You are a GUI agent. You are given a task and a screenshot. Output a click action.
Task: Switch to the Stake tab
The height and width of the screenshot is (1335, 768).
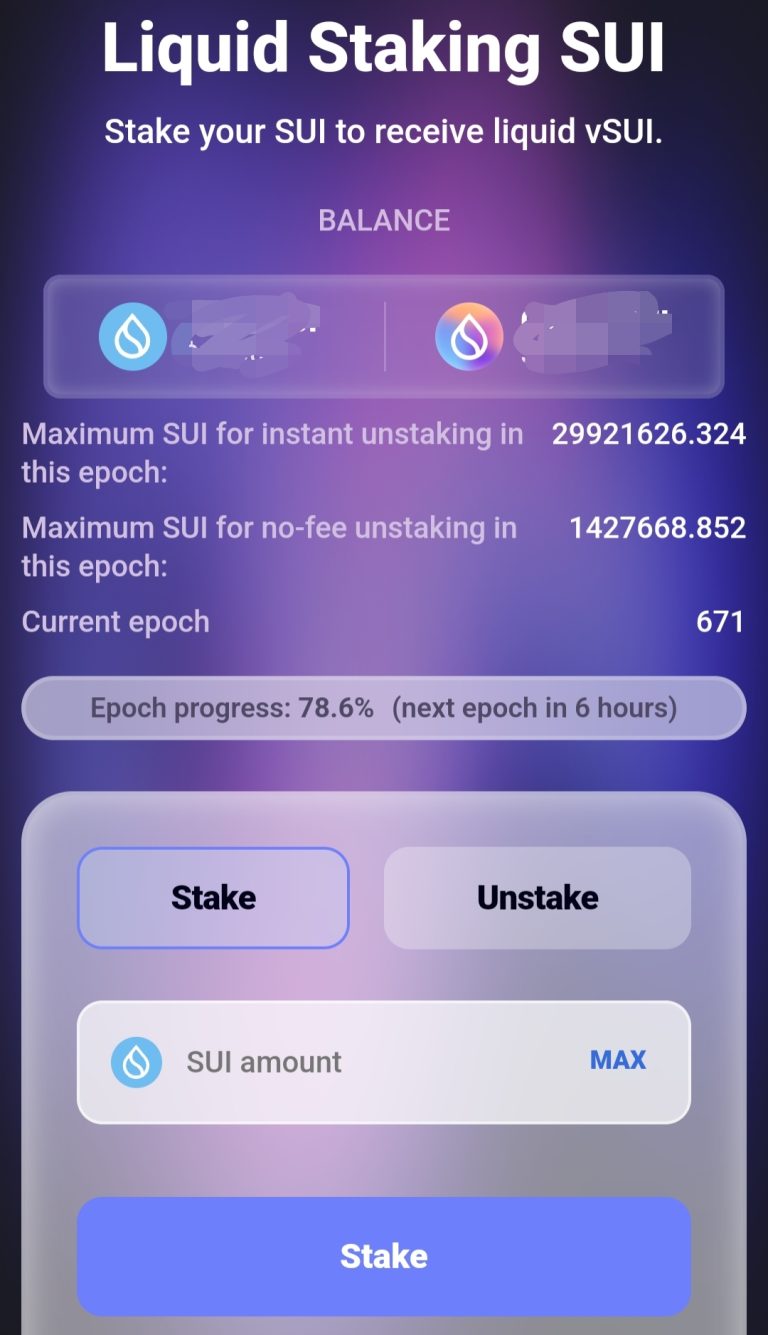(x=213, y=897)
